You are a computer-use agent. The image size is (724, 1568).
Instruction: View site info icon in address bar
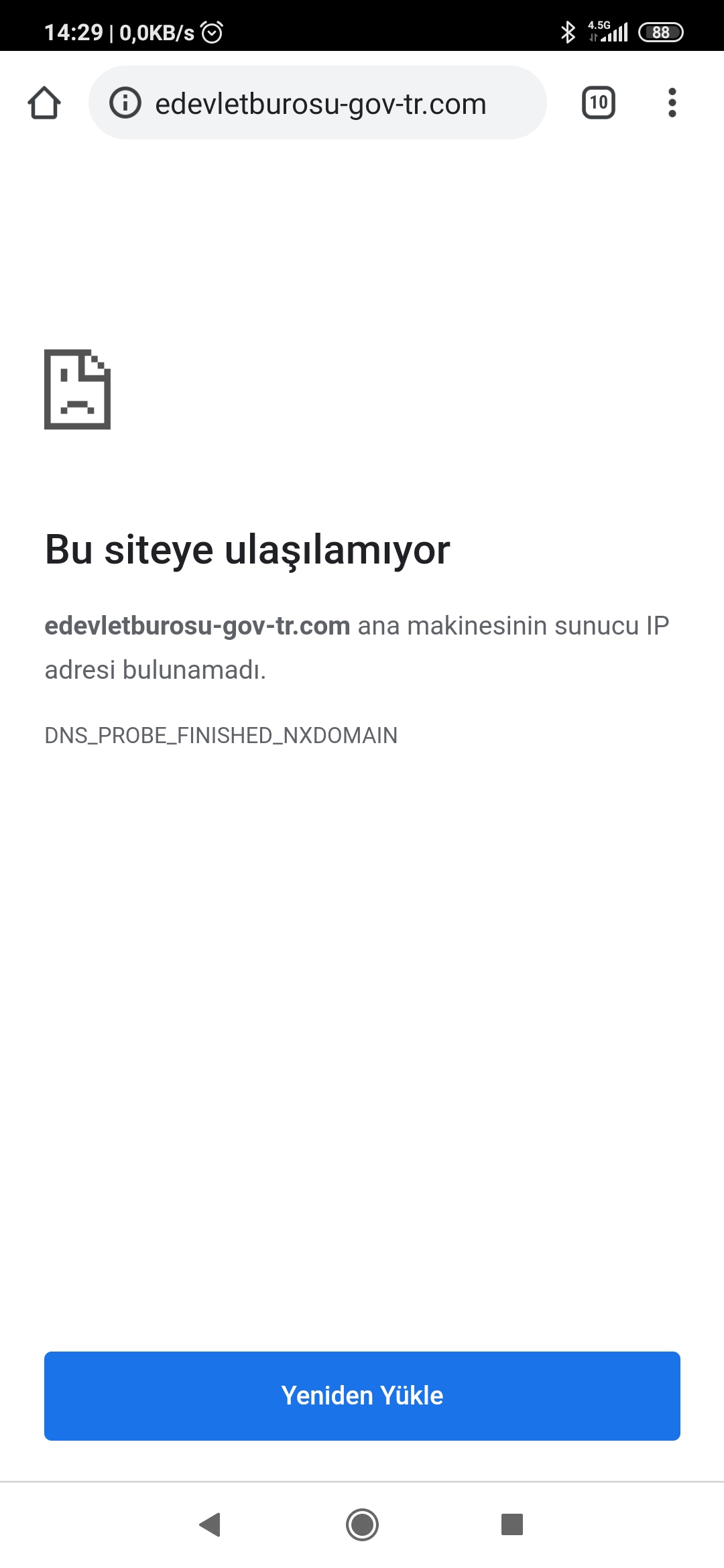coord(125,103)
